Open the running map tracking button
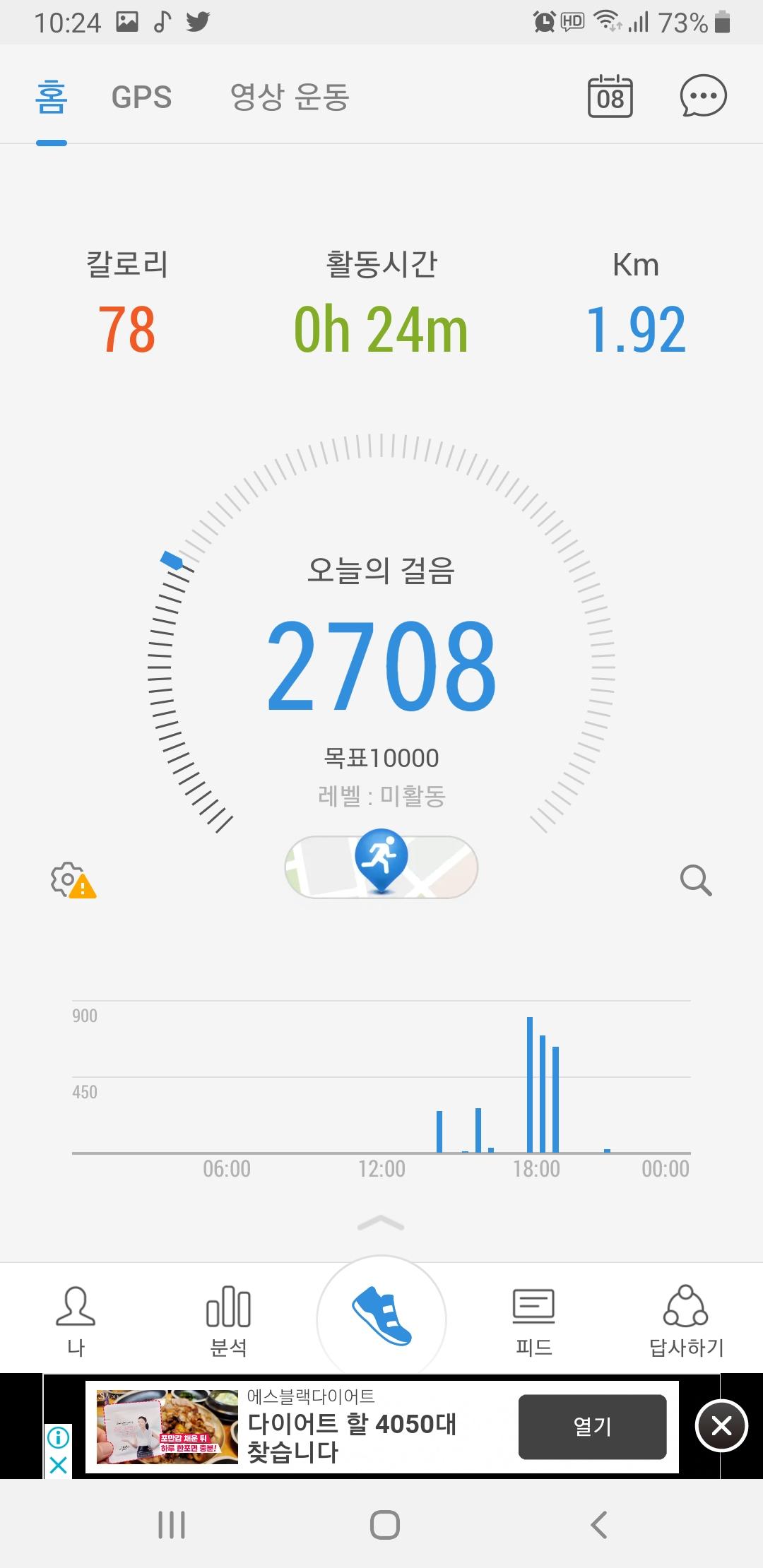 coord(381,866)
